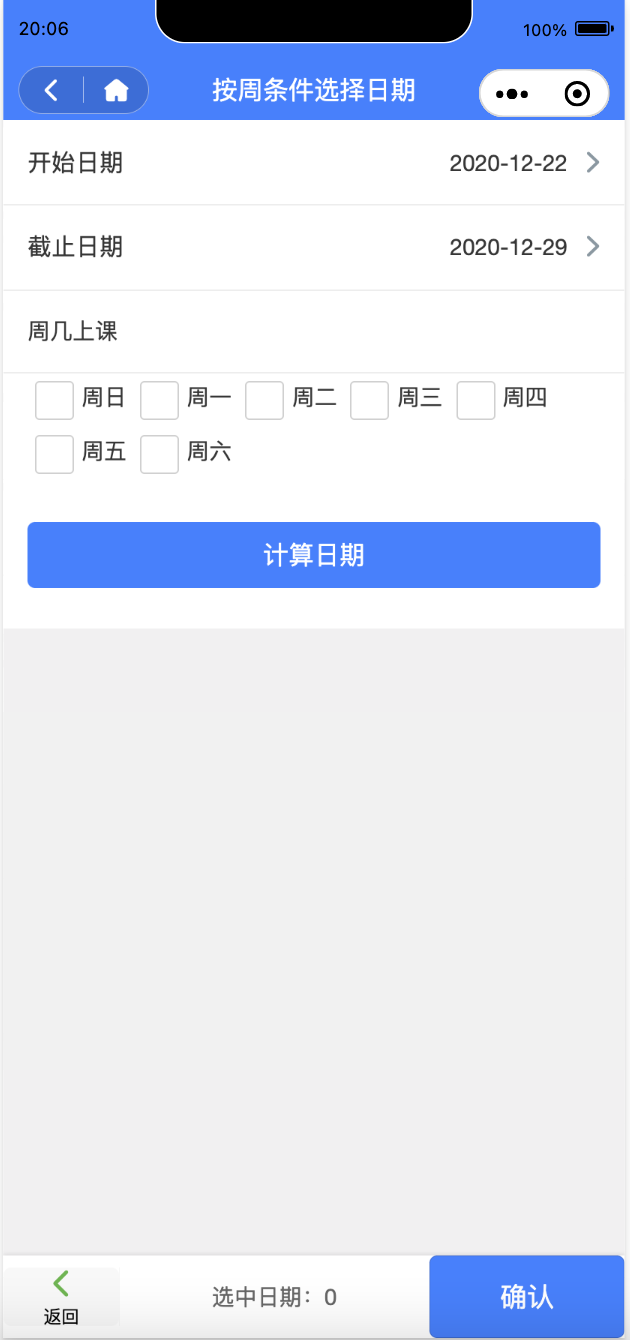Confirm with the 确认 button
This screenshot has height=1340, width=630.
(527, 1297)
